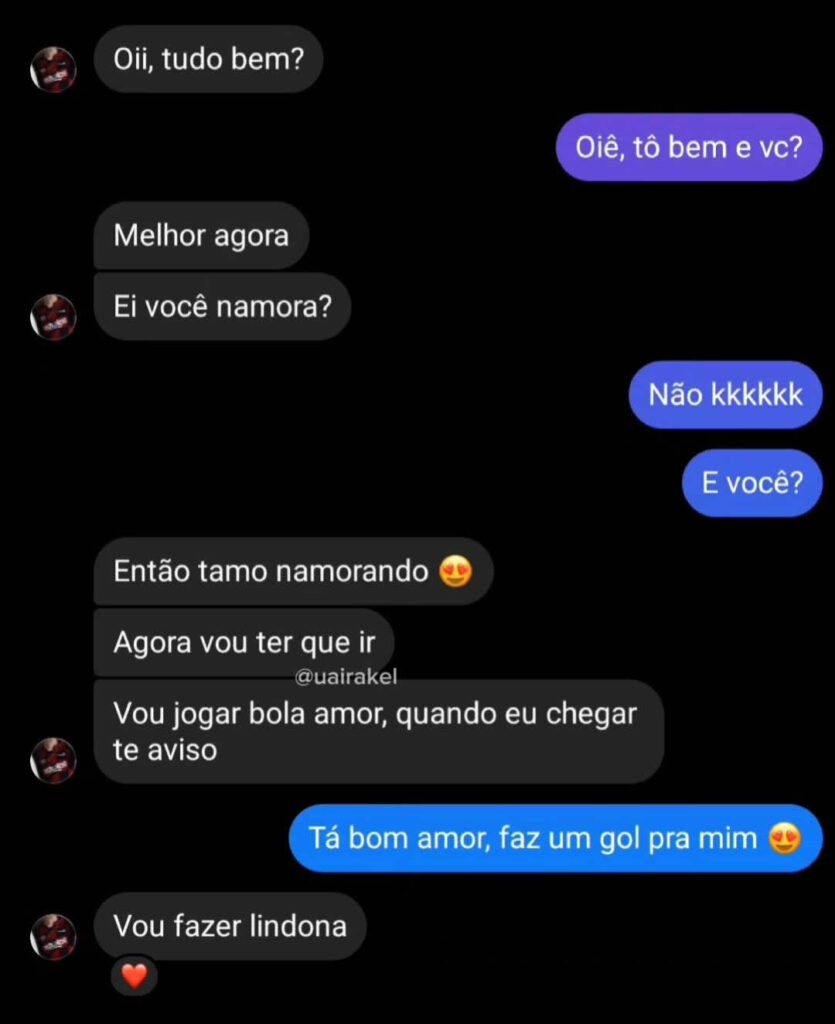
Task: Select the avatar next to 'Vou jogar bola amor'
Action: 55,760
